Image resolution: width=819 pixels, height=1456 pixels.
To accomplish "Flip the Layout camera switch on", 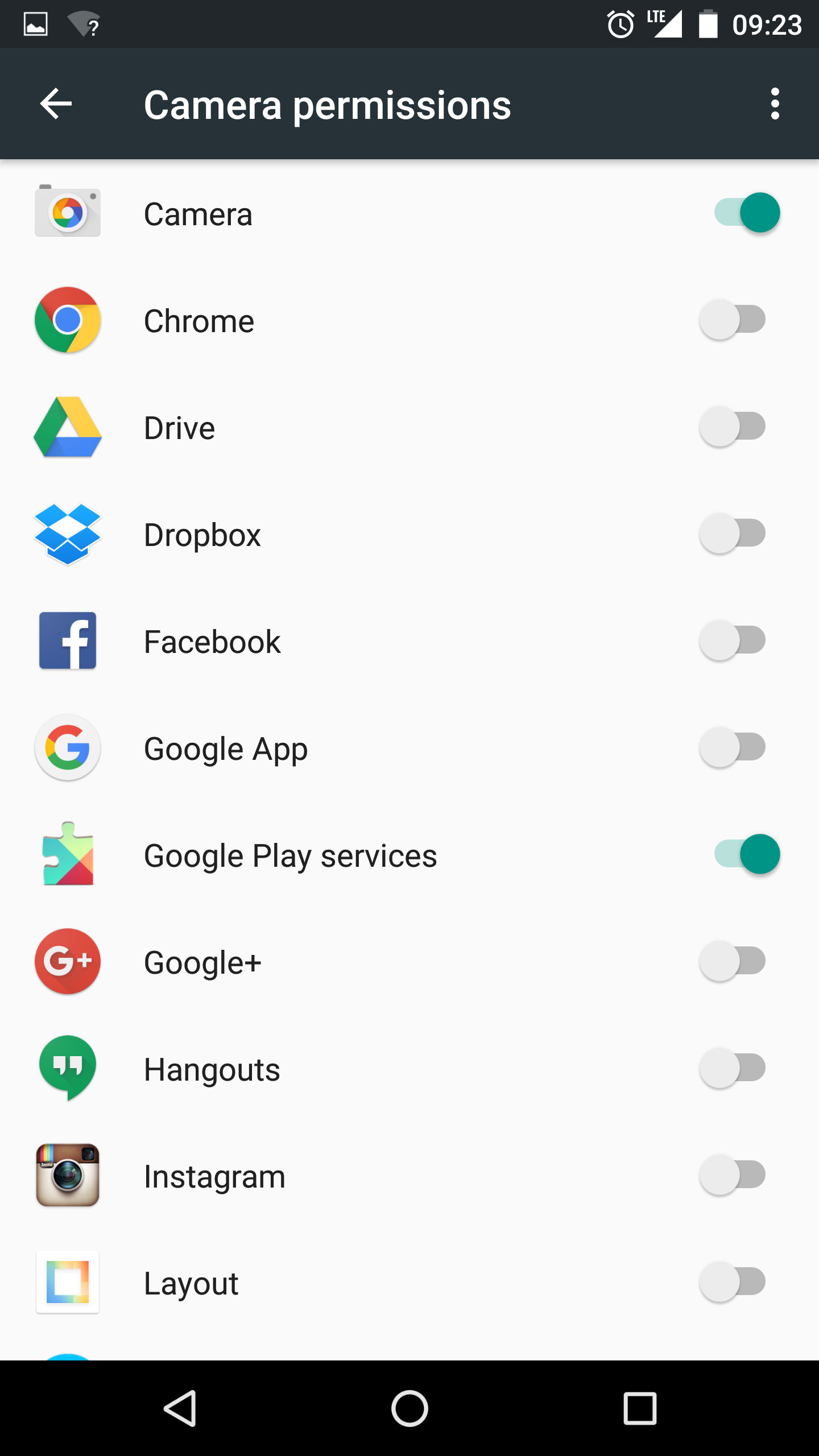I will tap(733, 1282).
